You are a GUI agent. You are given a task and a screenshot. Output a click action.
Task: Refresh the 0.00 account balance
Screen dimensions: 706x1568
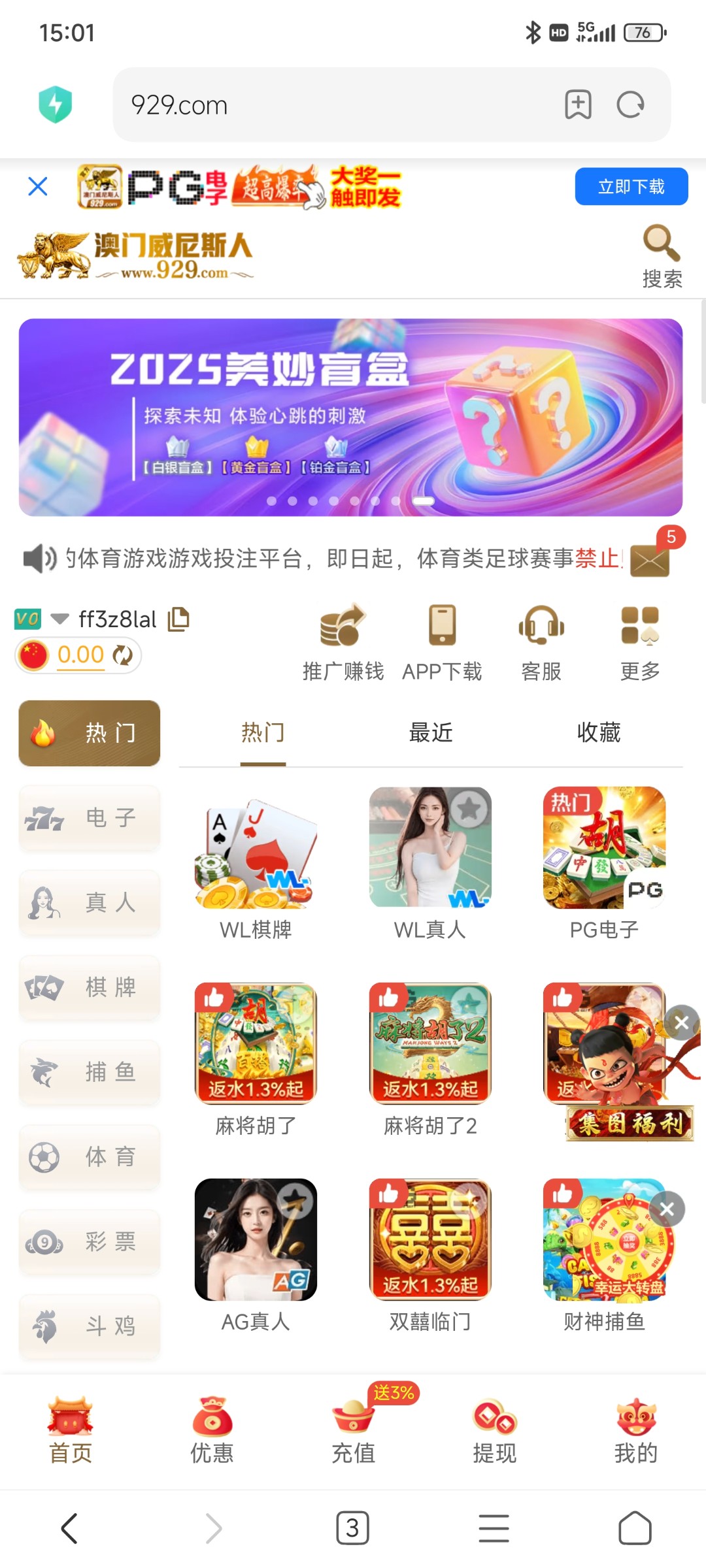pyautogui.click(x=122, y=655)
